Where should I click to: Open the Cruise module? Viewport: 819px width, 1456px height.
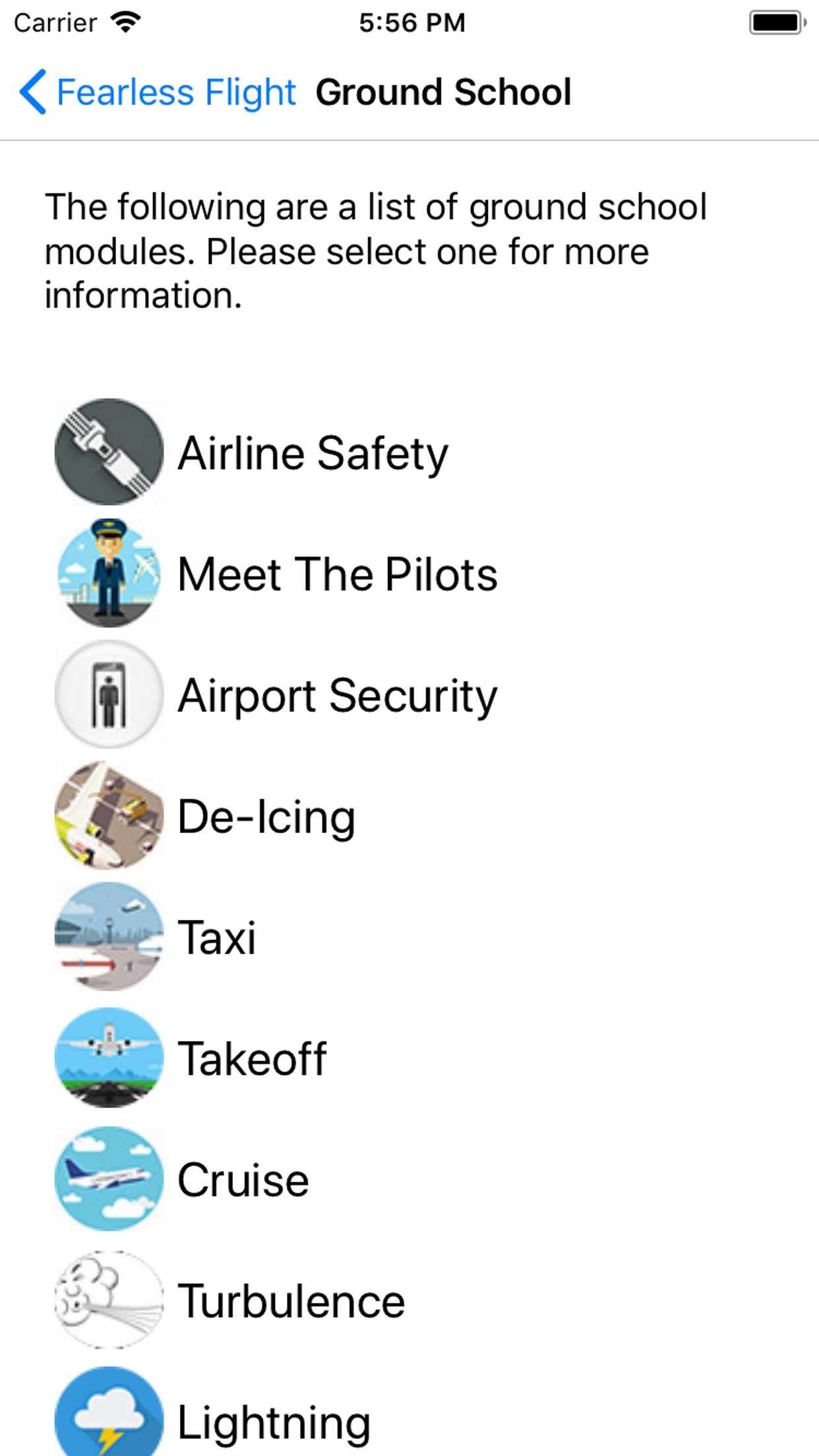(243, 1180)
